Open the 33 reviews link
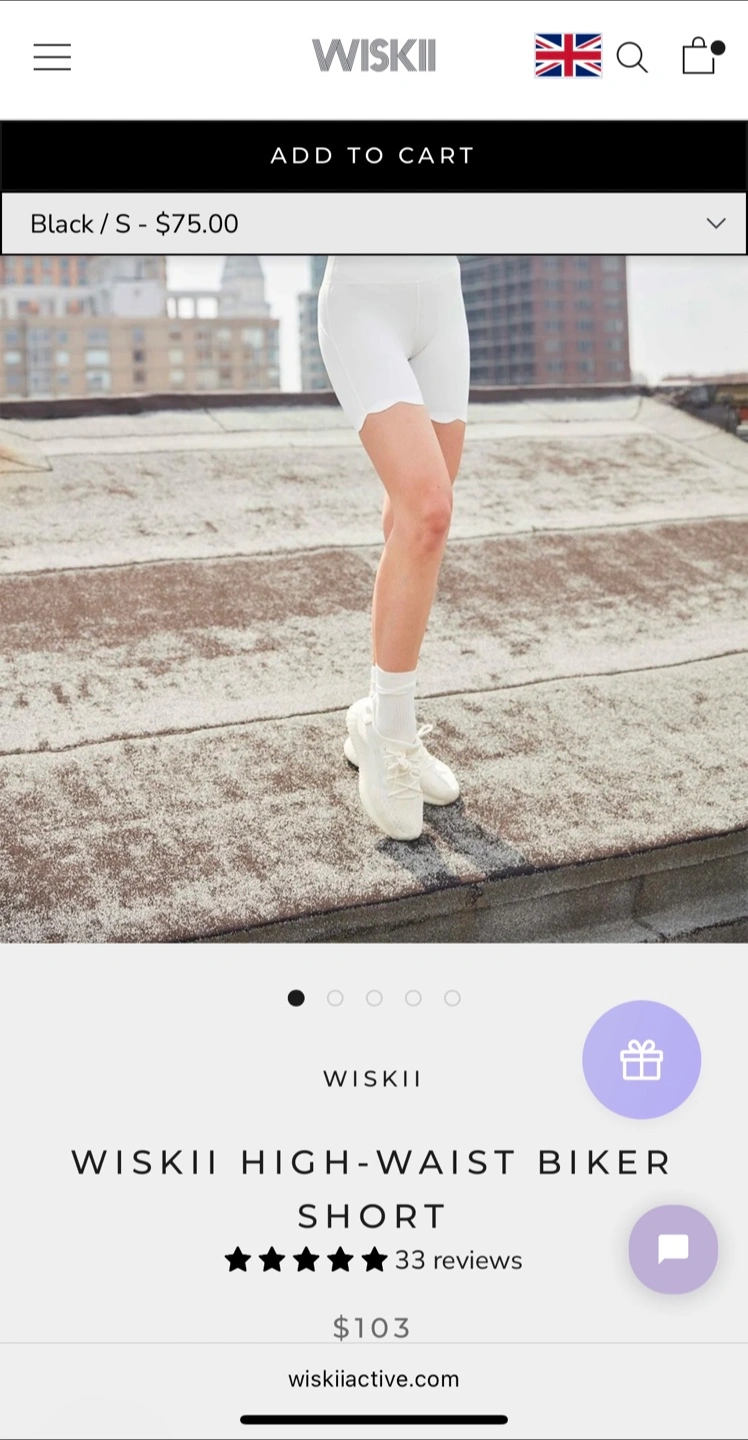748x1440 pixels. 458,1260
